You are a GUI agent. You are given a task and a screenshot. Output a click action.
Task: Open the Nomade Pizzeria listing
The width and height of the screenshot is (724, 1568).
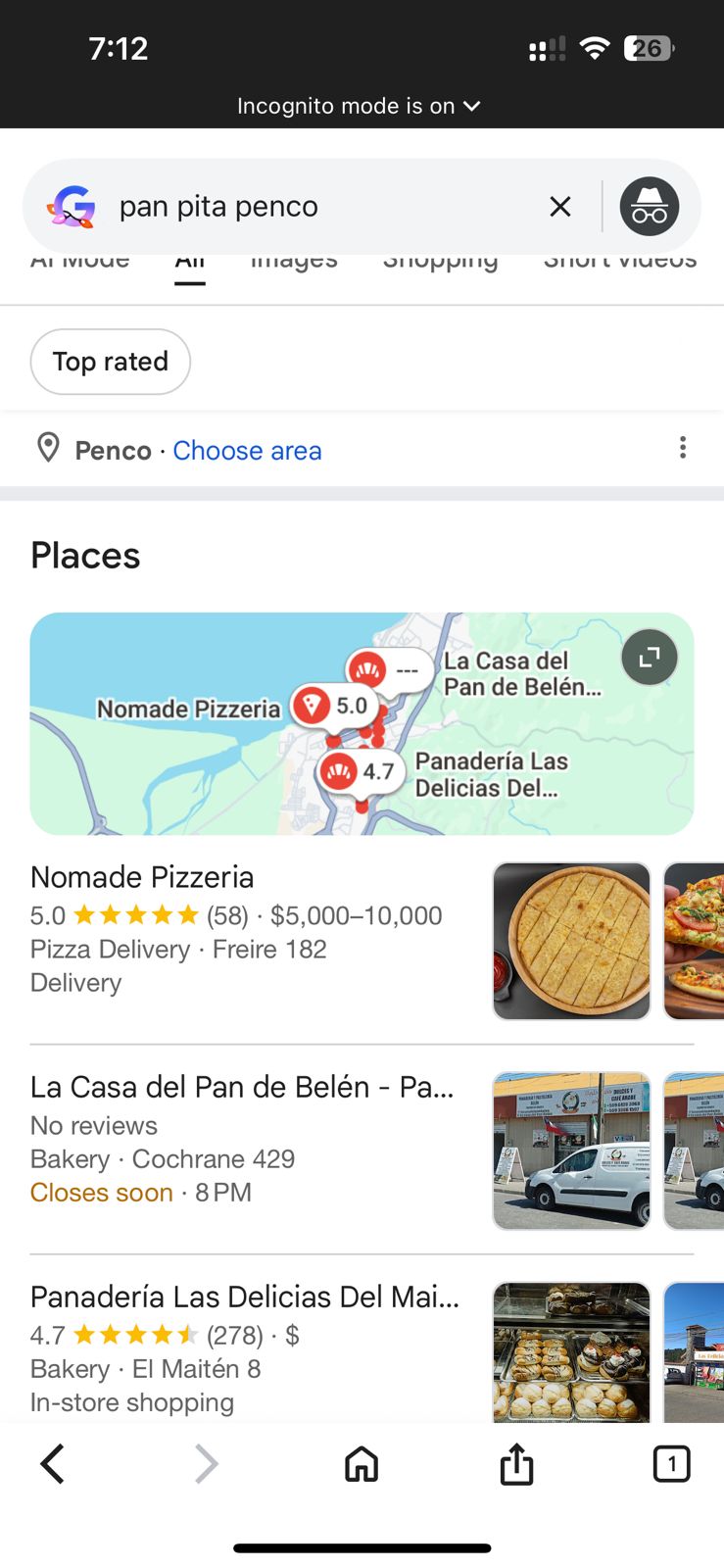tap(141, 877)
